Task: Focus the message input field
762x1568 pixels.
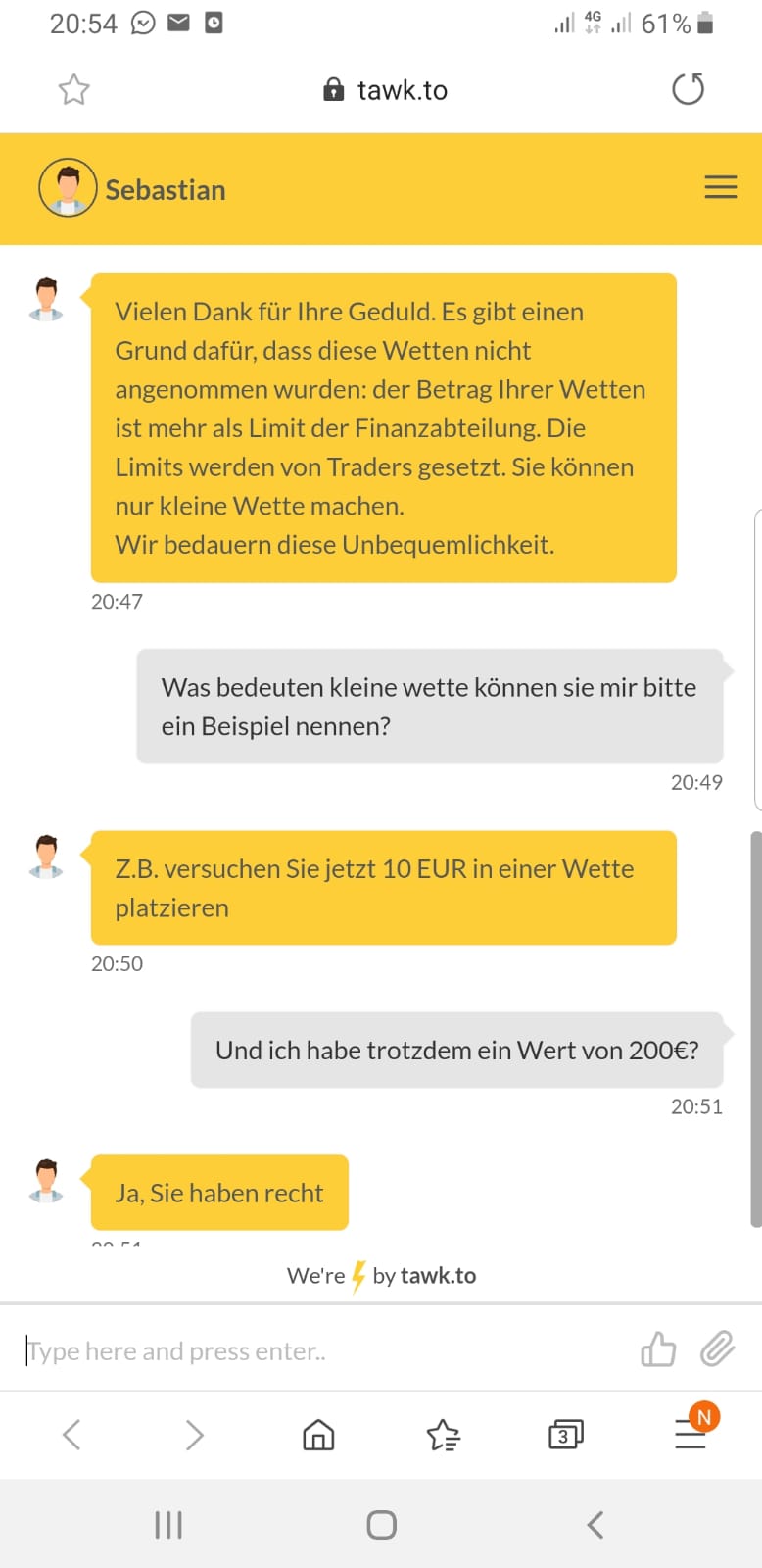Action: (323, 1351)
